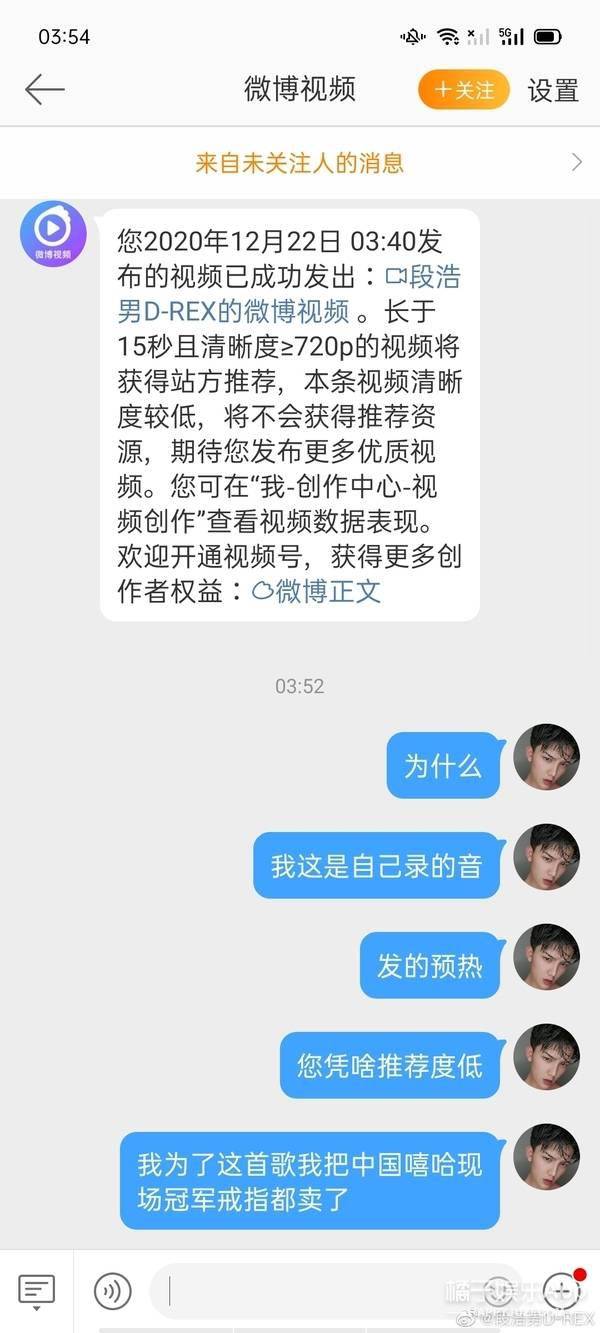Open sender avatar beside 为什么 message
600x1333 pixels.
[x=546, y=758]
